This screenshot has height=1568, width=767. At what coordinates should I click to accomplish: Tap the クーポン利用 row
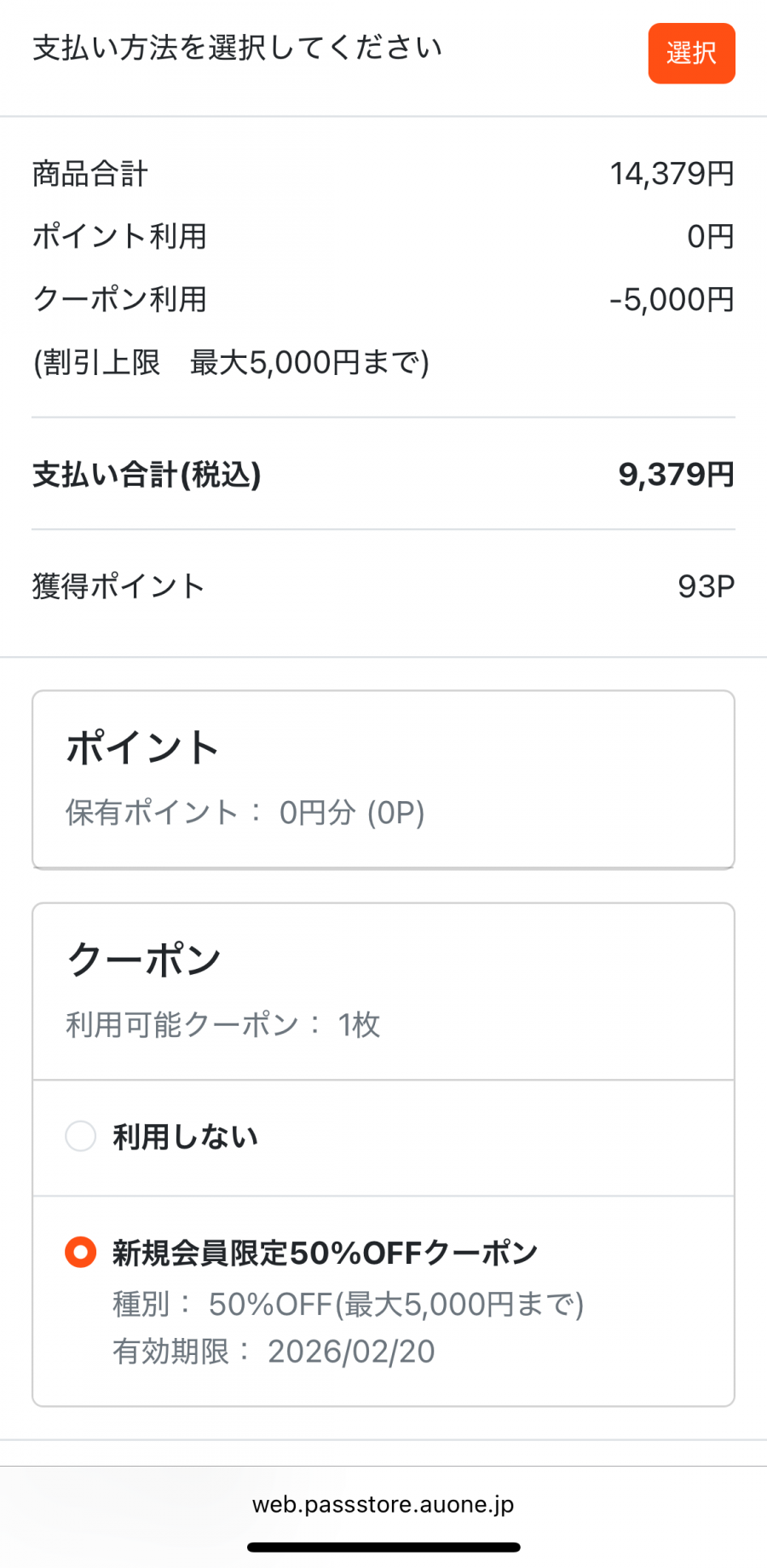click(x=383, y=299)
